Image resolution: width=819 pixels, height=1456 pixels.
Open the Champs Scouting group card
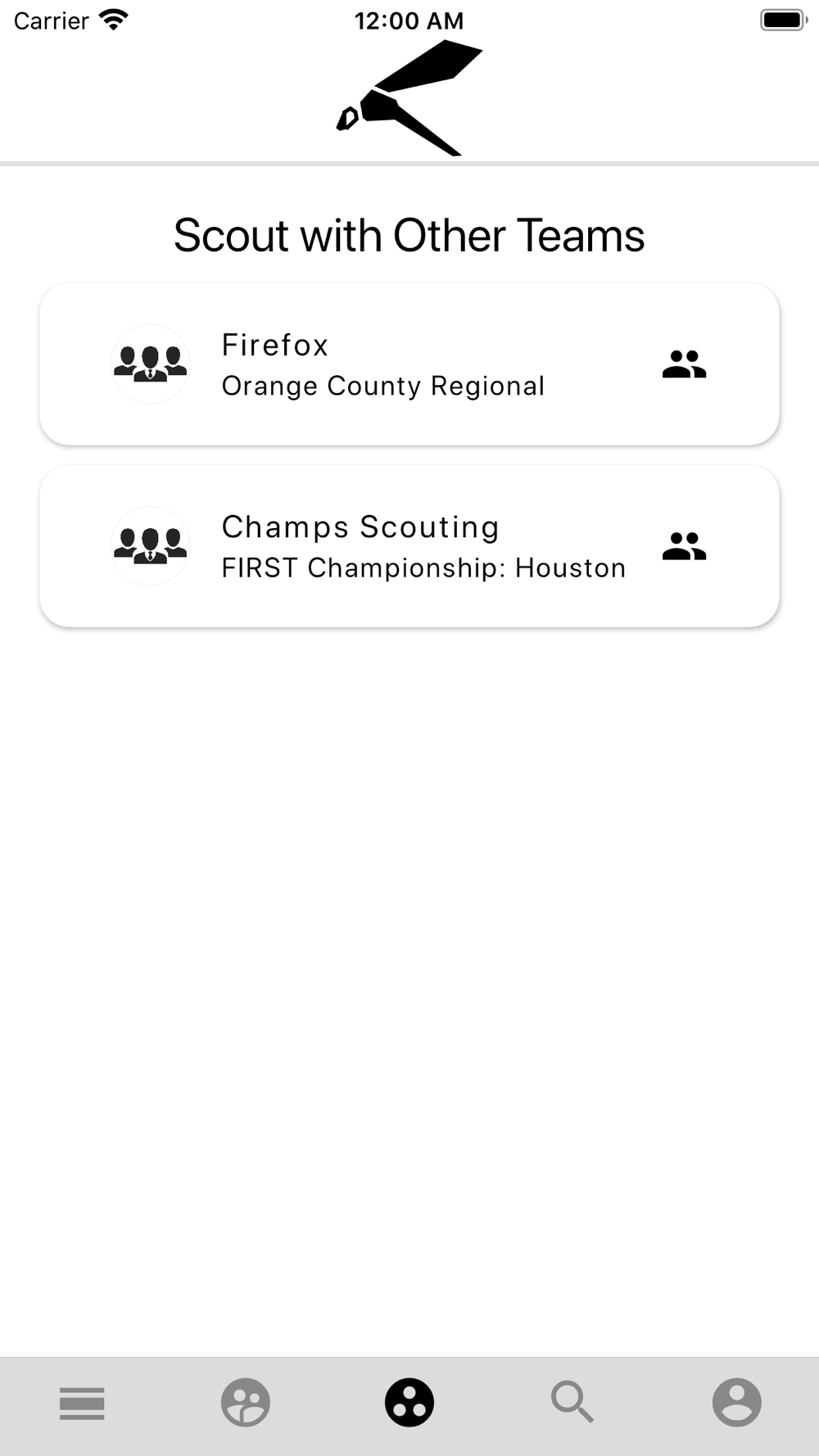click(409, 546)
